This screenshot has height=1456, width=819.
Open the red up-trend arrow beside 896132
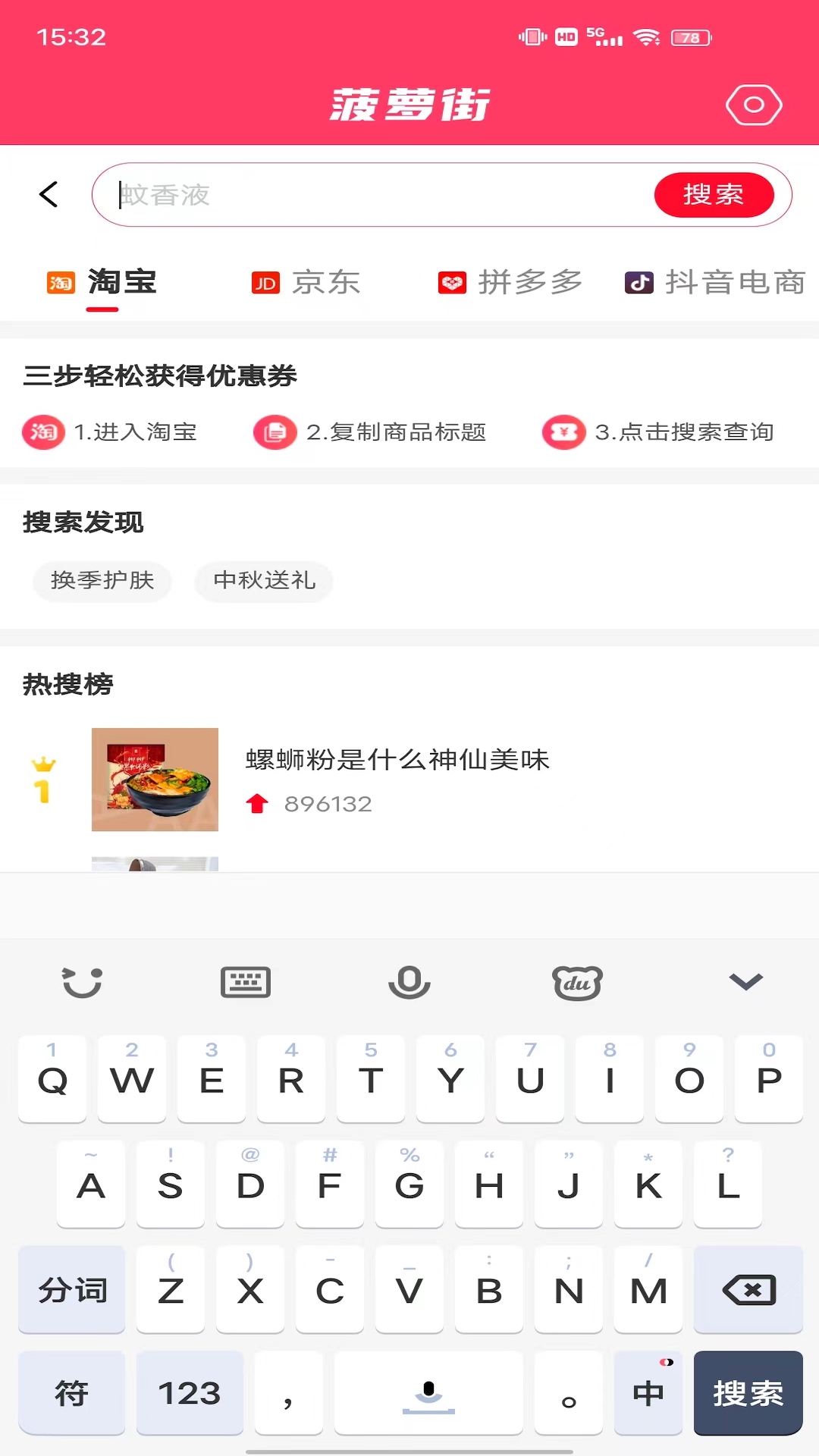click(258, 803)
